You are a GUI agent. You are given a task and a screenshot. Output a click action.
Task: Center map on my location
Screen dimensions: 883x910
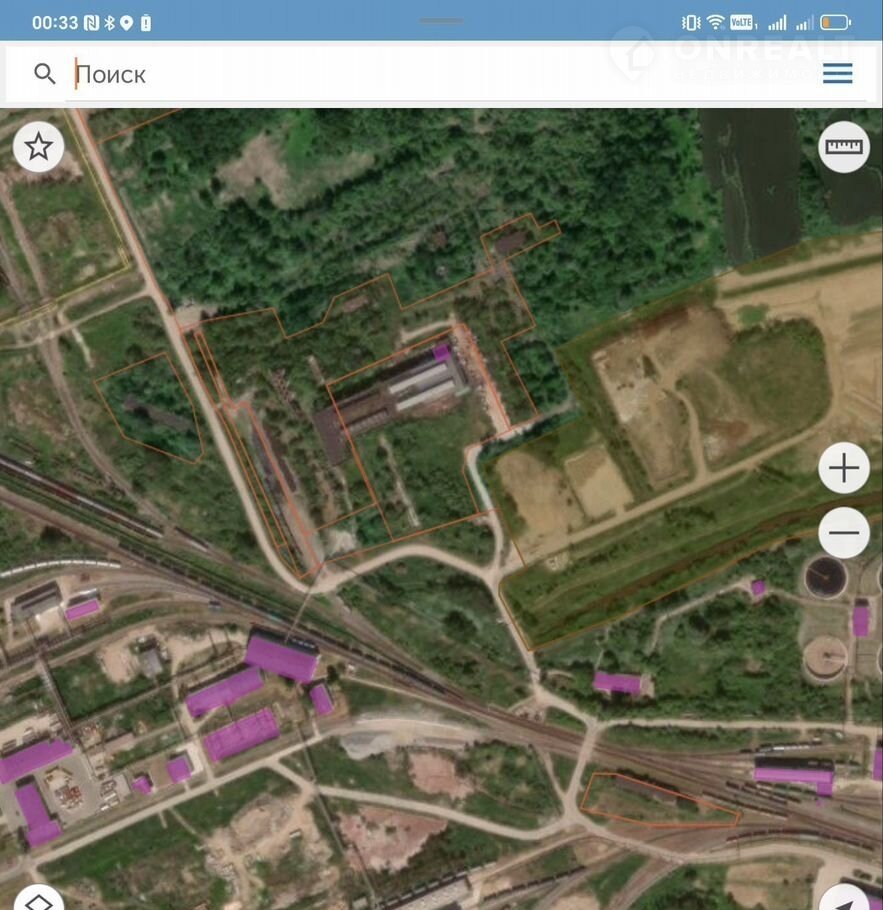pos(846,899)
